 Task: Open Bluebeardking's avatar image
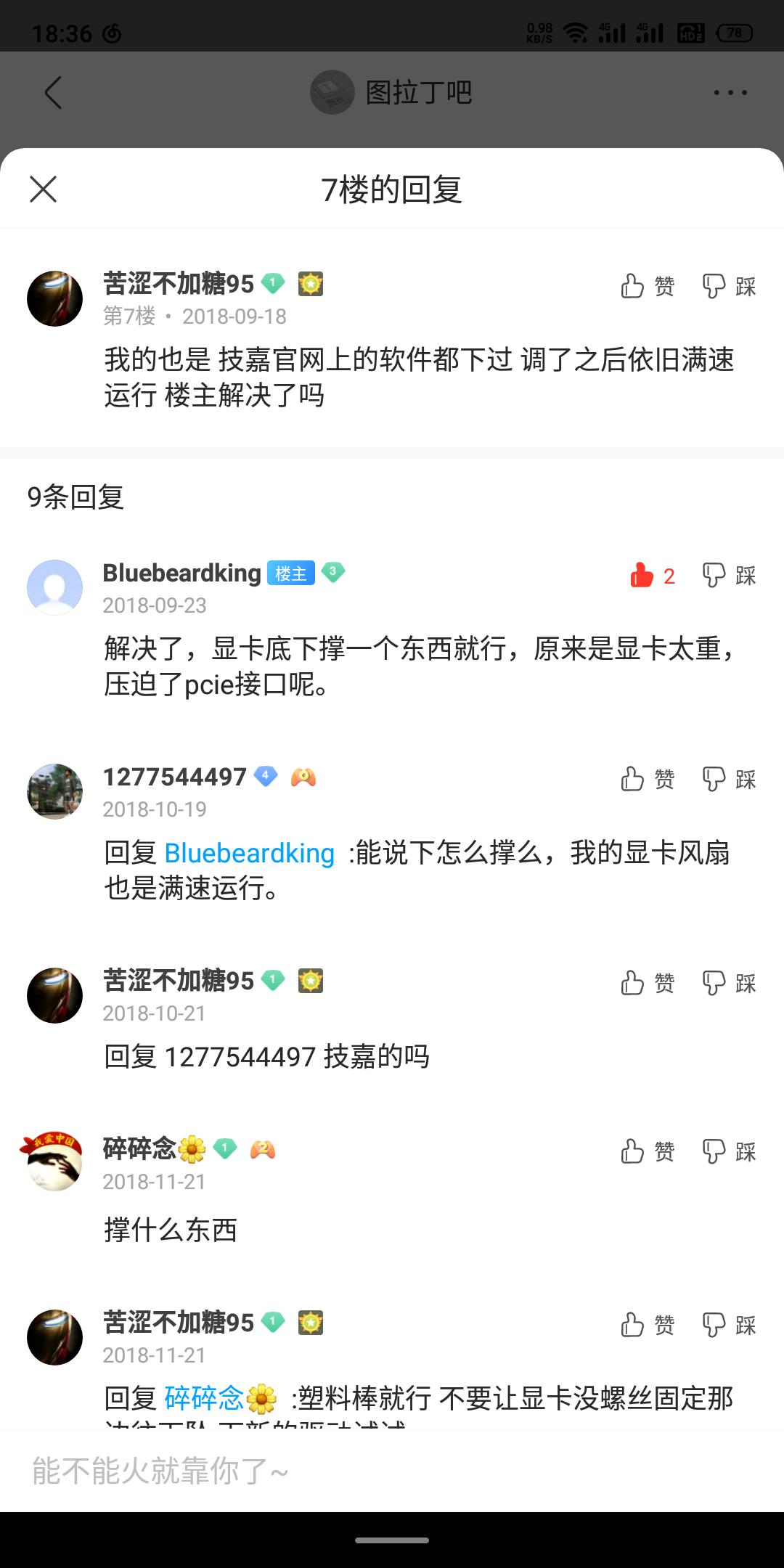pos(54,587)
